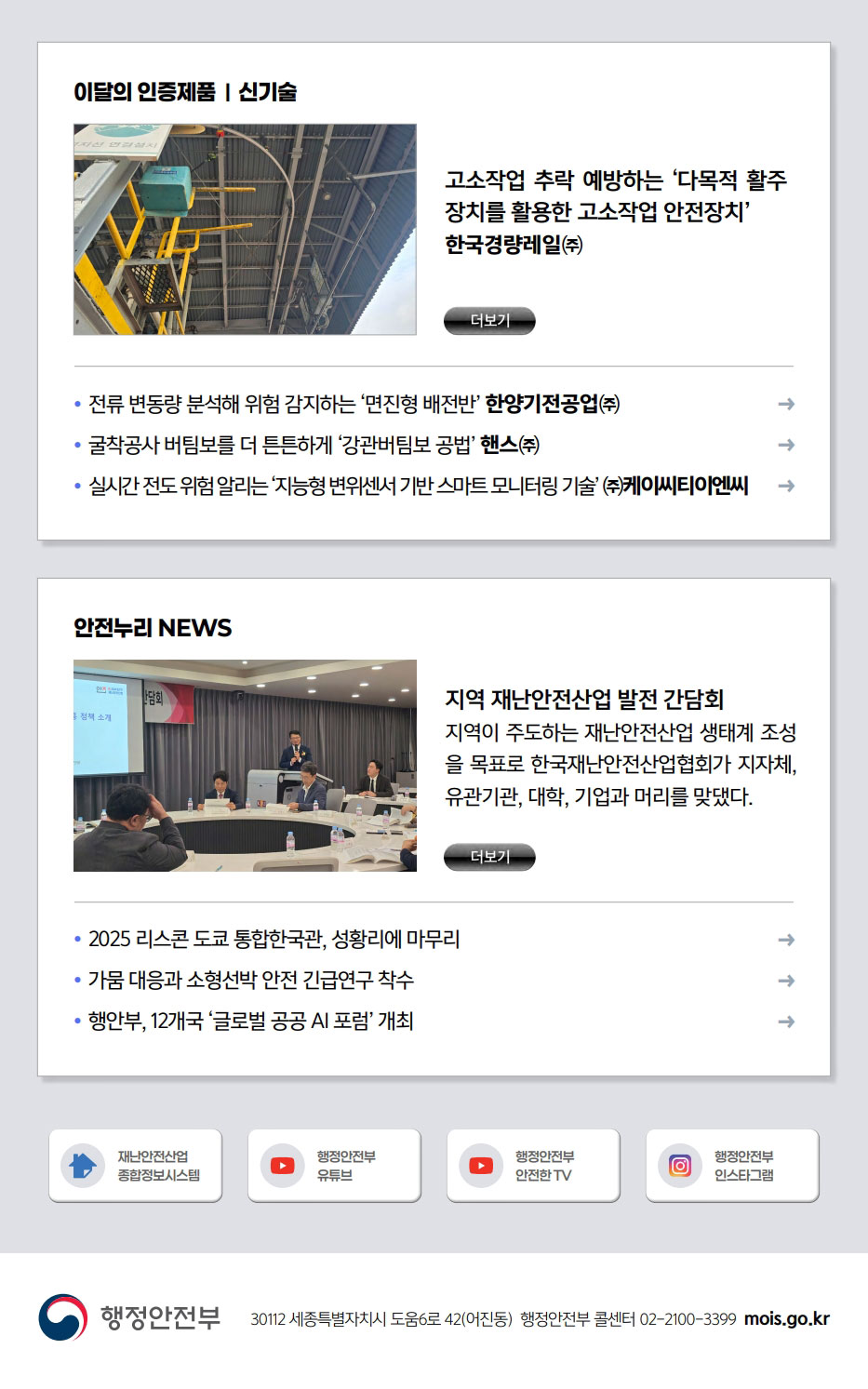Open 재난안전산업 종합정보시스템 link
Screen dimensions: 868x1389
(x=136, y=1166)
